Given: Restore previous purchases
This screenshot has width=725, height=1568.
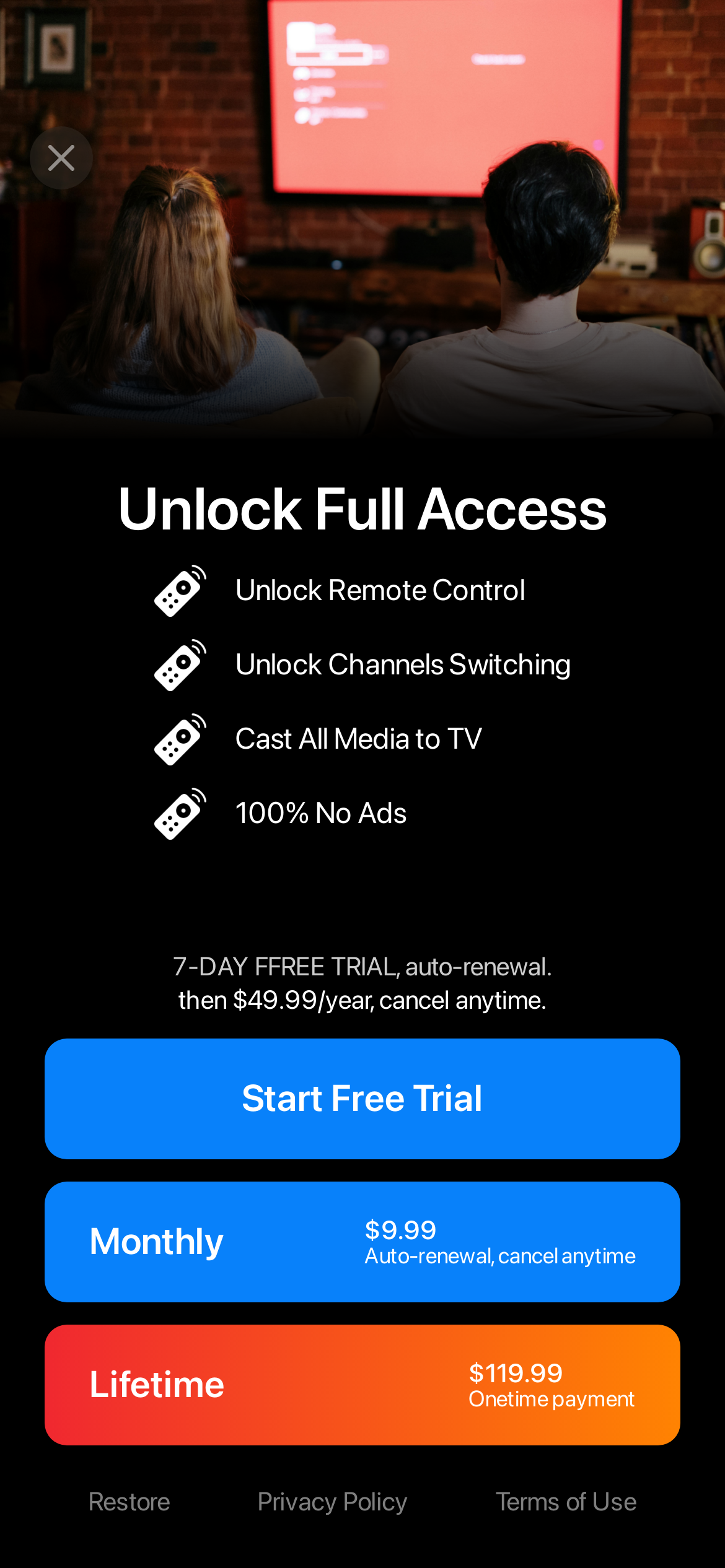Looking at the screenshot, I should point(129,1502).
